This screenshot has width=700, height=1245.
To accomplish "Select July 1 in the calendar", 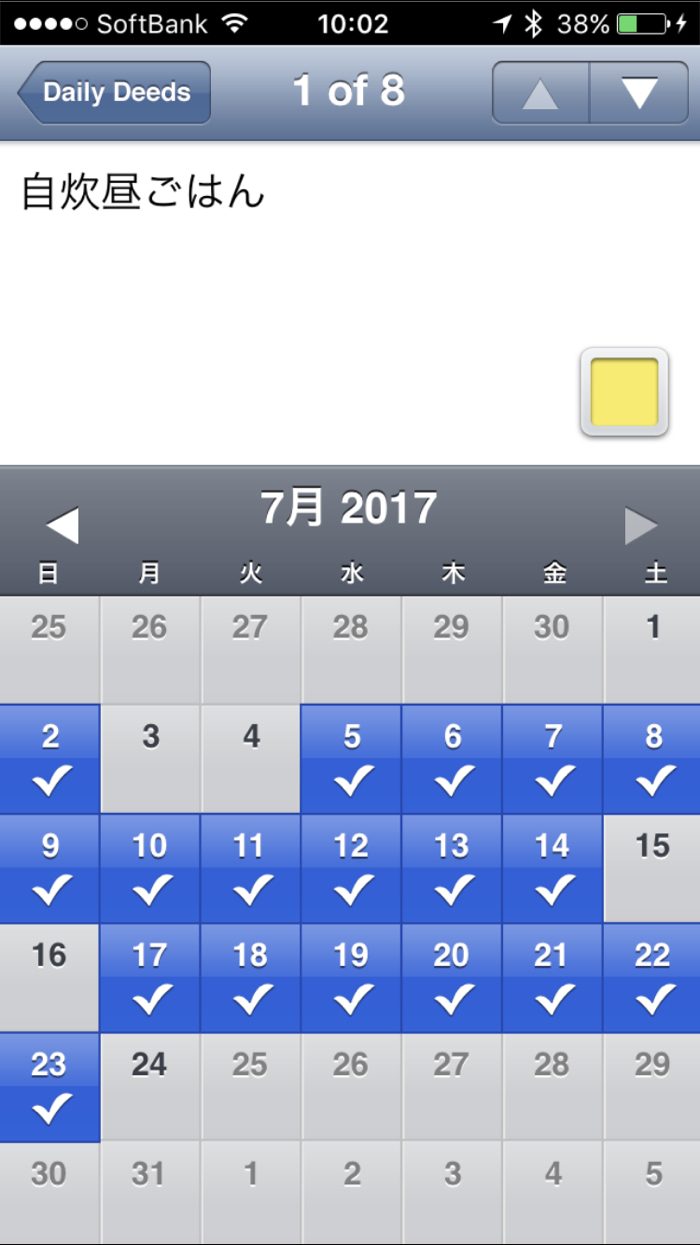I will (652, 650).
